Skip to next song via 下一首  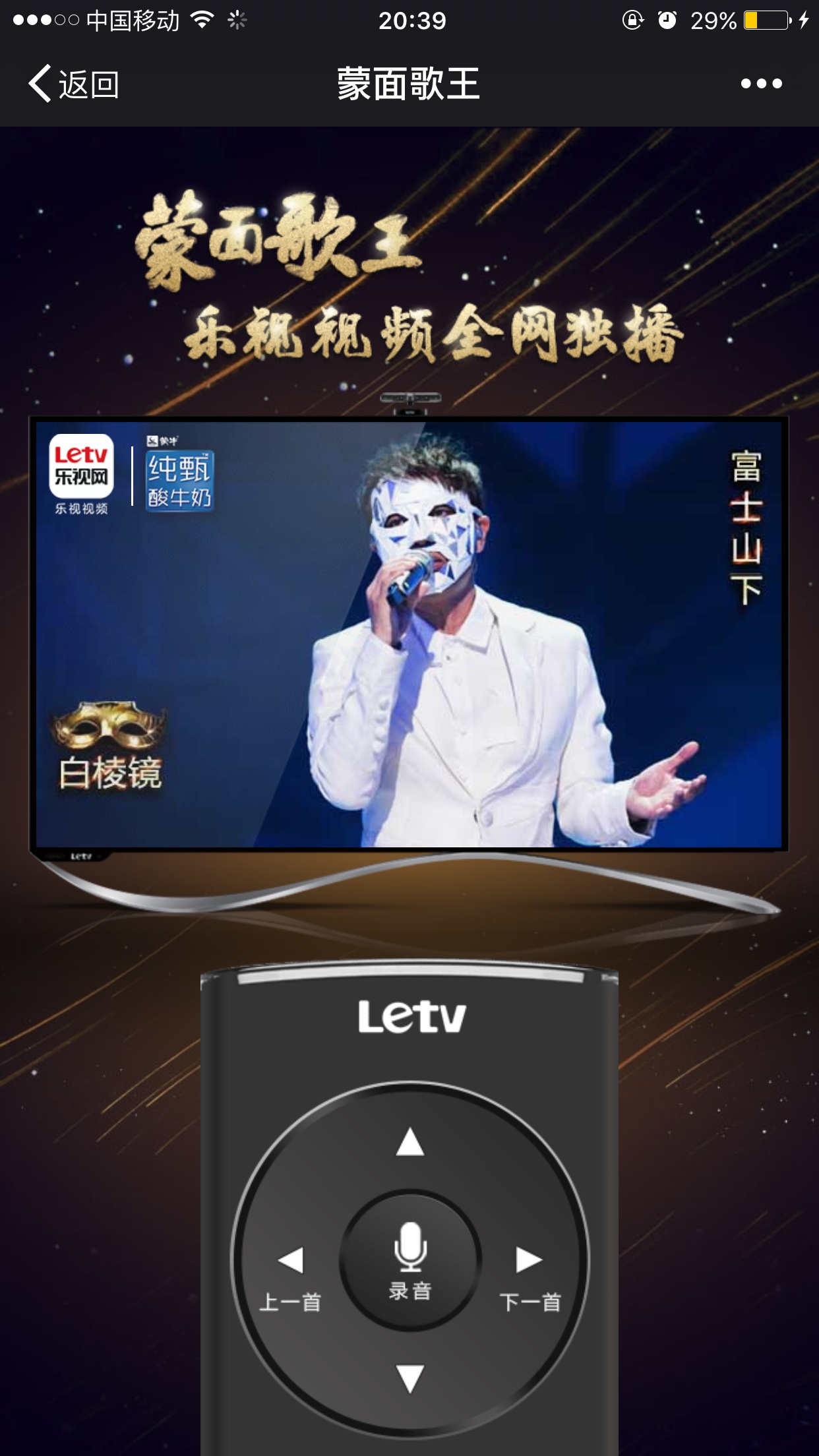530,1276
